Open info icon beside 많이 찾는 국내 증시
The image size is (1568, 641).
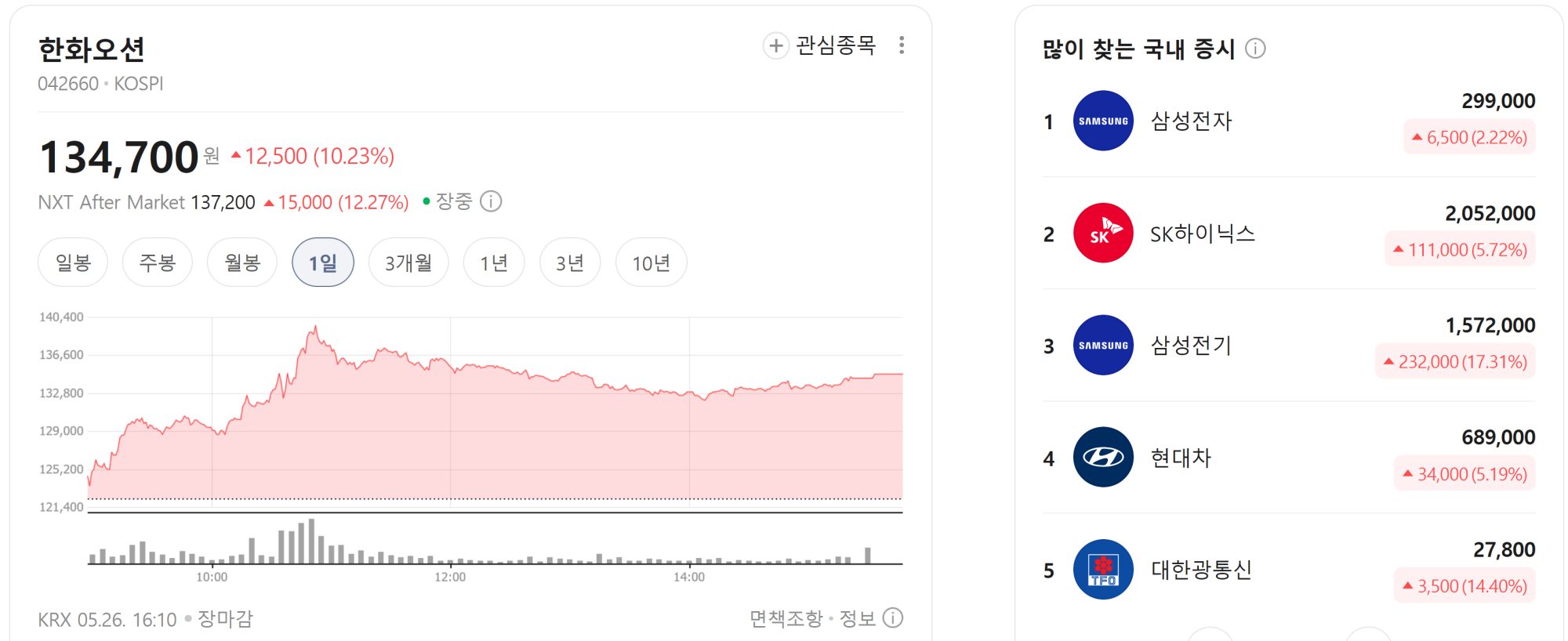[1255, 49]
